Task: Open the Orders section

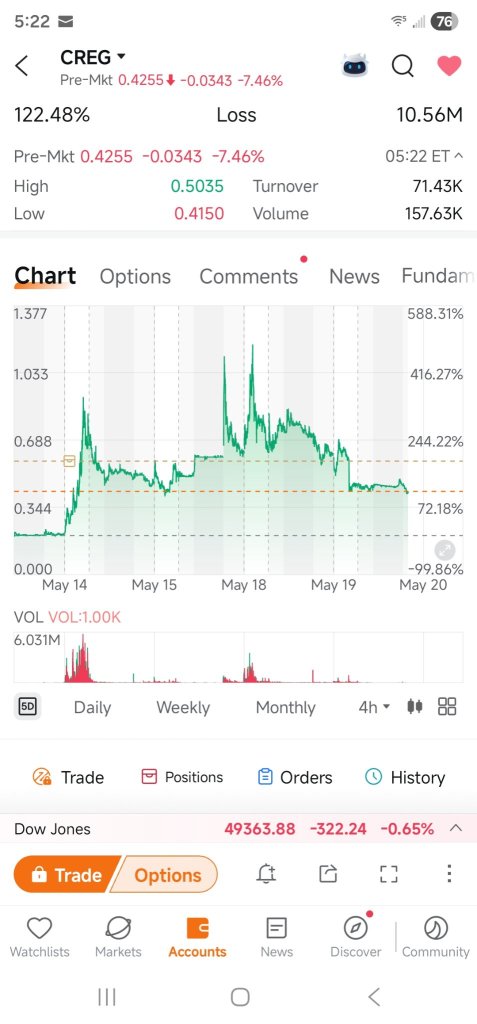Action: coord(295,777)
